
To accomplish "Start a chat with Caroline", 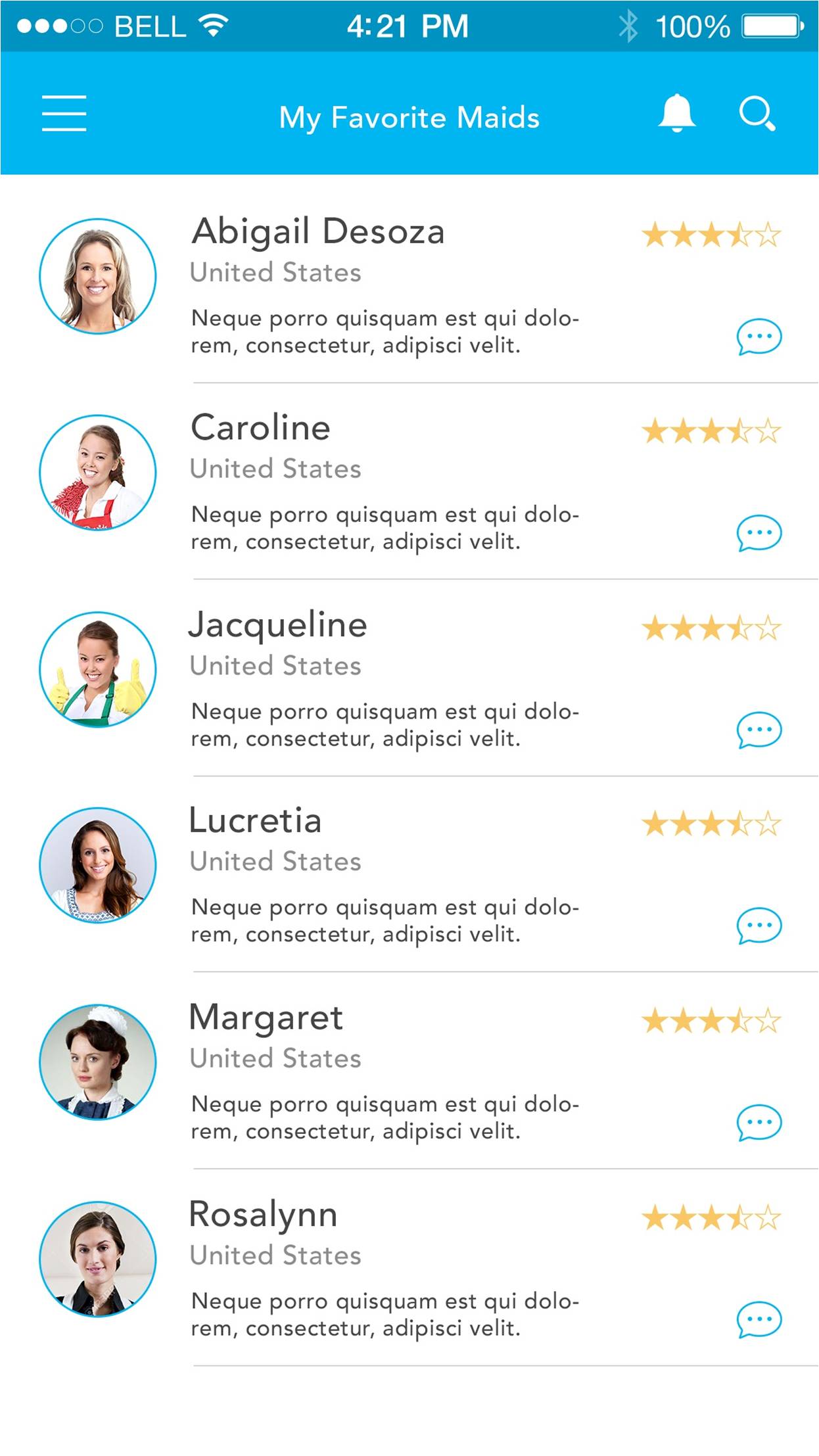I will click(759, 533).
